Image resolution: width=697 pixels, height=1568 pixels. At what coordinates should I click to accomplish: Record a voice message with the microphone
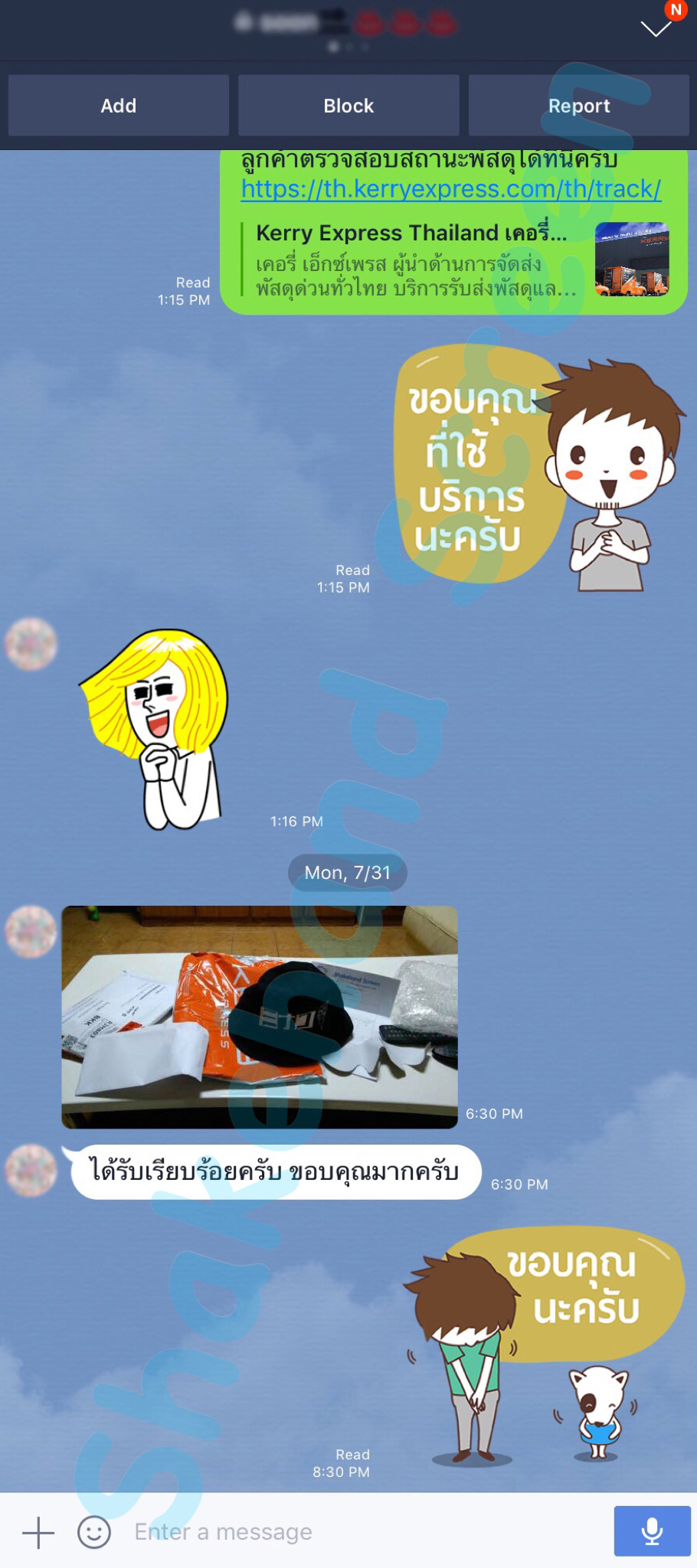[652, 1531]
